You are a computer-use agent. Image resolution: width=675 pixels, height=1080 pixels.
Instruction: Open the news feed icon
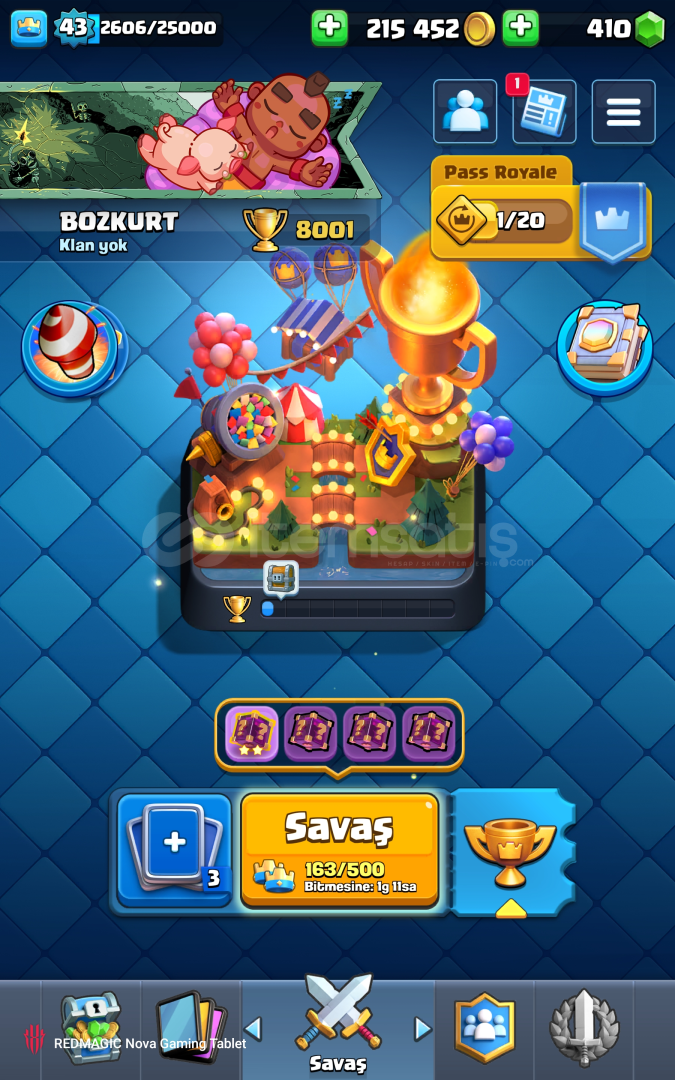coord(544,112)
